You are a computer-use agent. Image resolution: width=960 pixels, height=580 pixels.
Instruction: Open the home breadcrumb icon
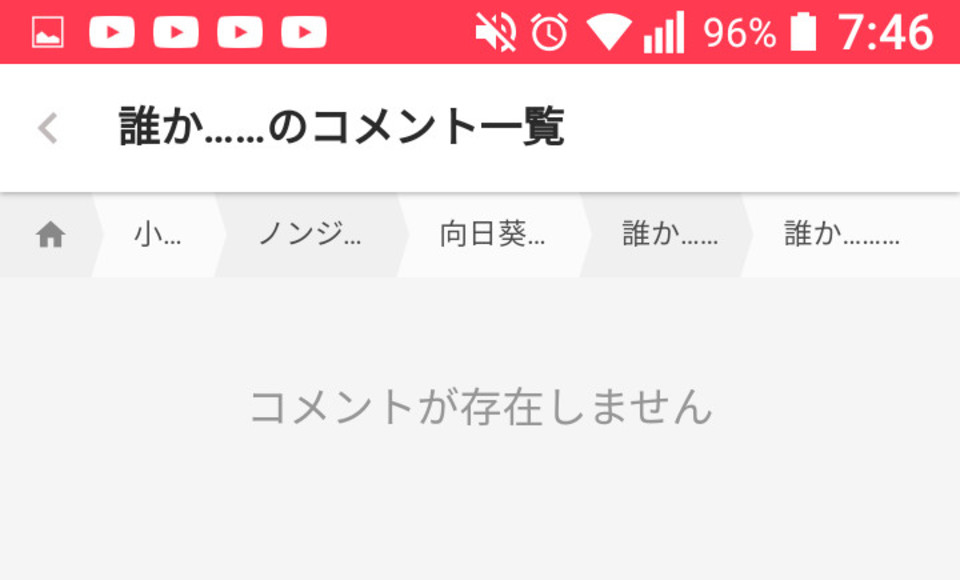pos(50,236)
